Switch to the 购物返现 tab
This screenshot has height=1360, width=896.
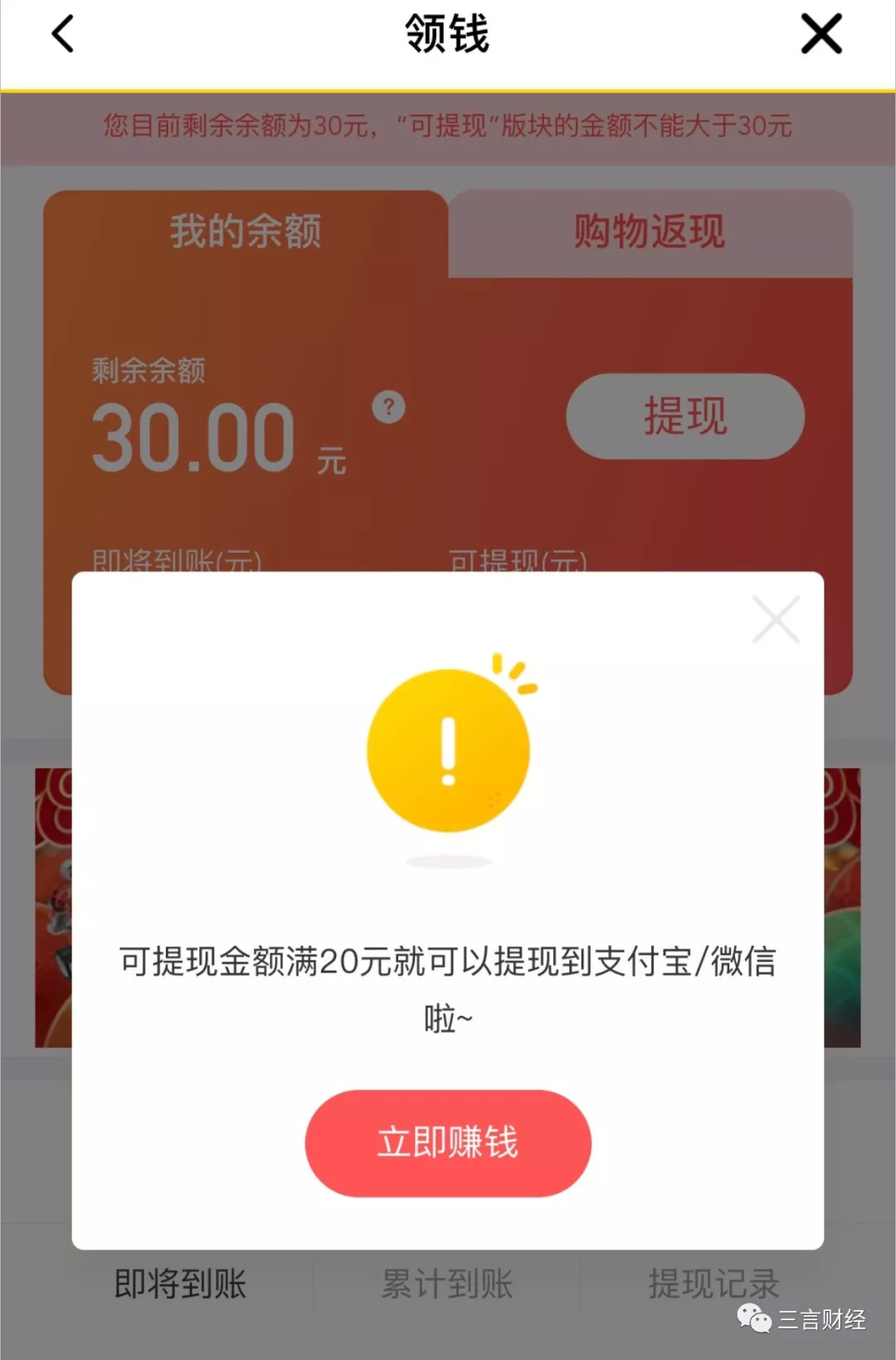pos(650,232)
